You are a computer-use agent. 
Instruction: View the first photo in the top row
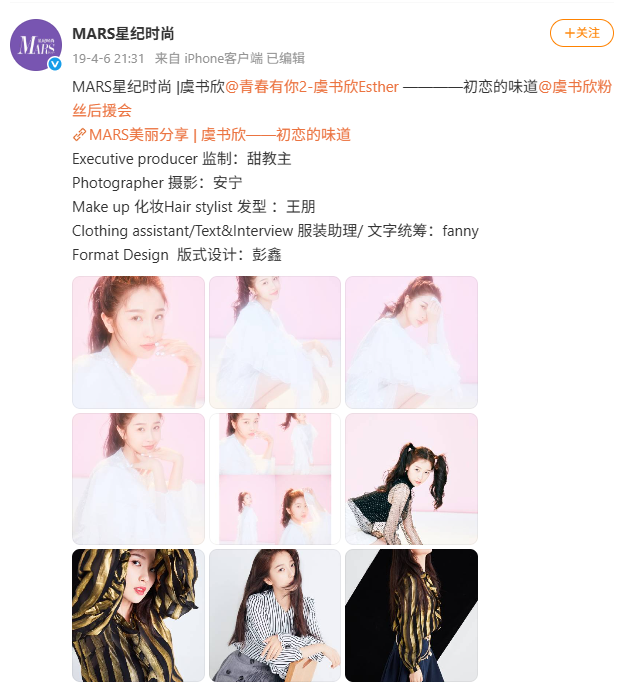tap(138, 342)
